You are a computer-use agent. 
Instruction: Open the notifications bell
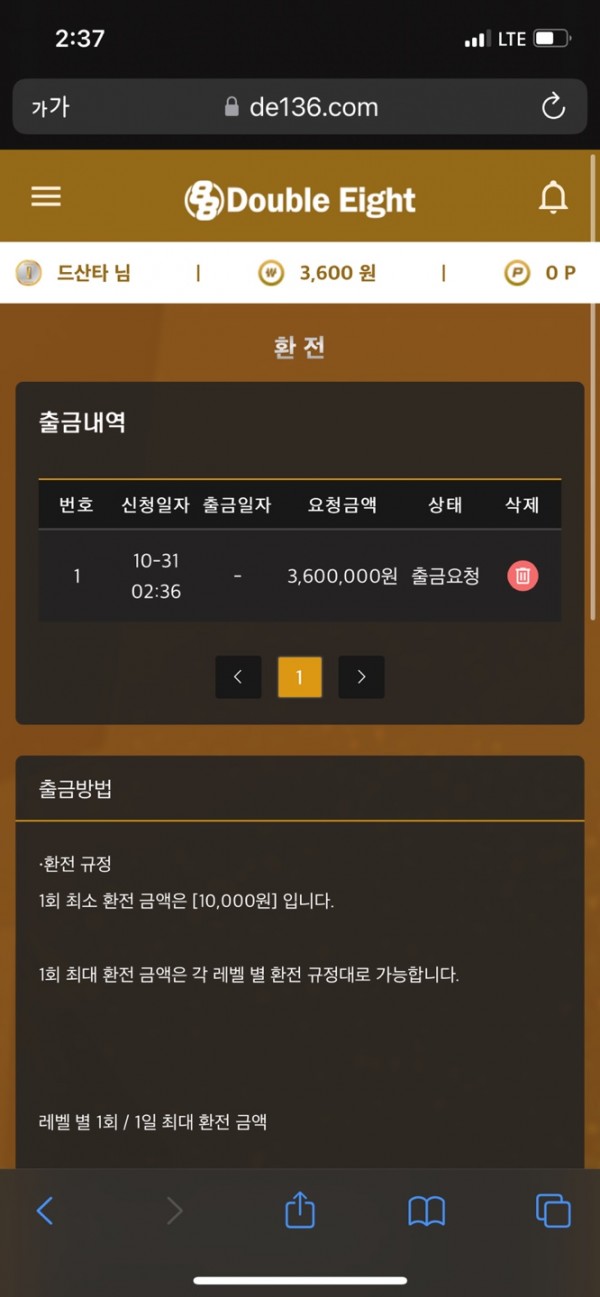(553, 198)
